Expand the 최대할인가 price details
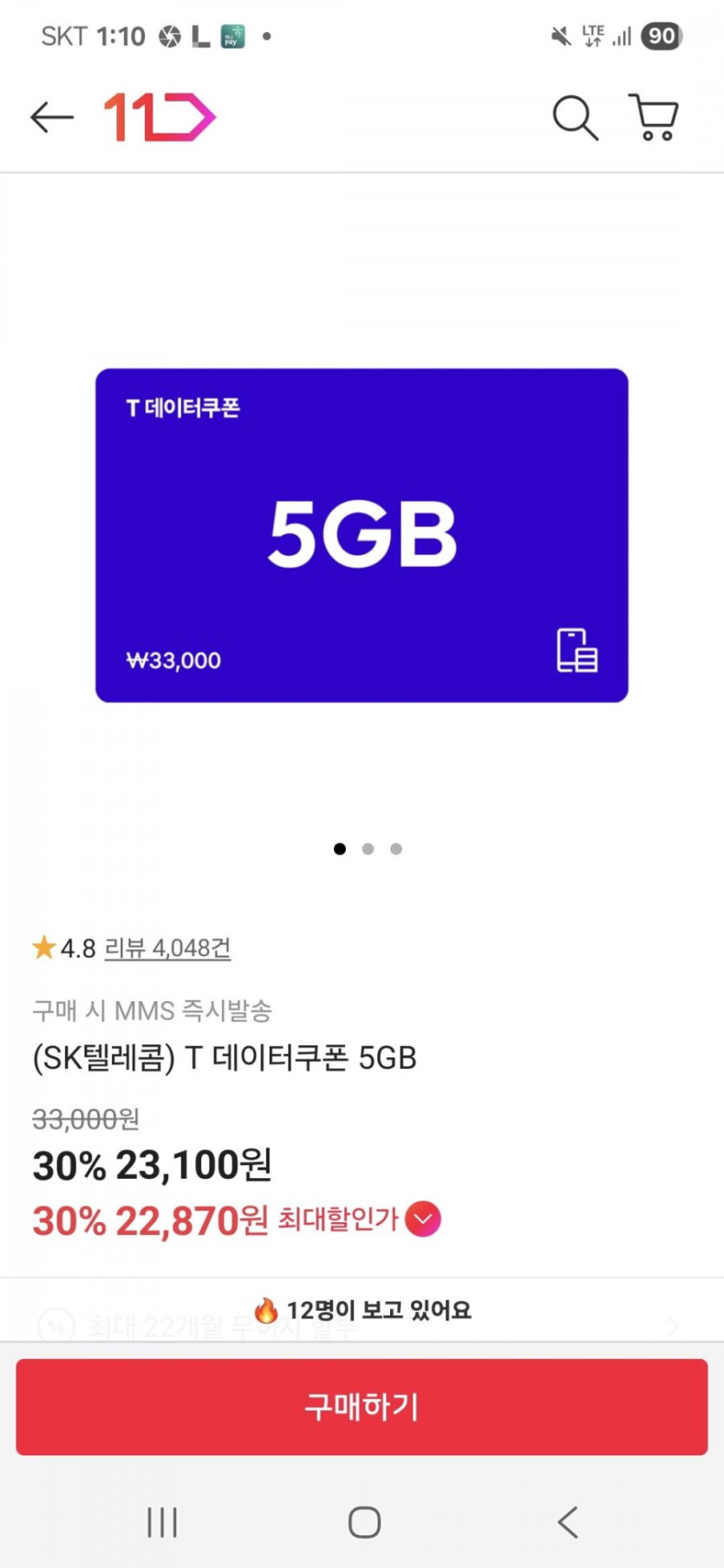The width and height of the screenshot is (724, 1568). pos(423,1220)
